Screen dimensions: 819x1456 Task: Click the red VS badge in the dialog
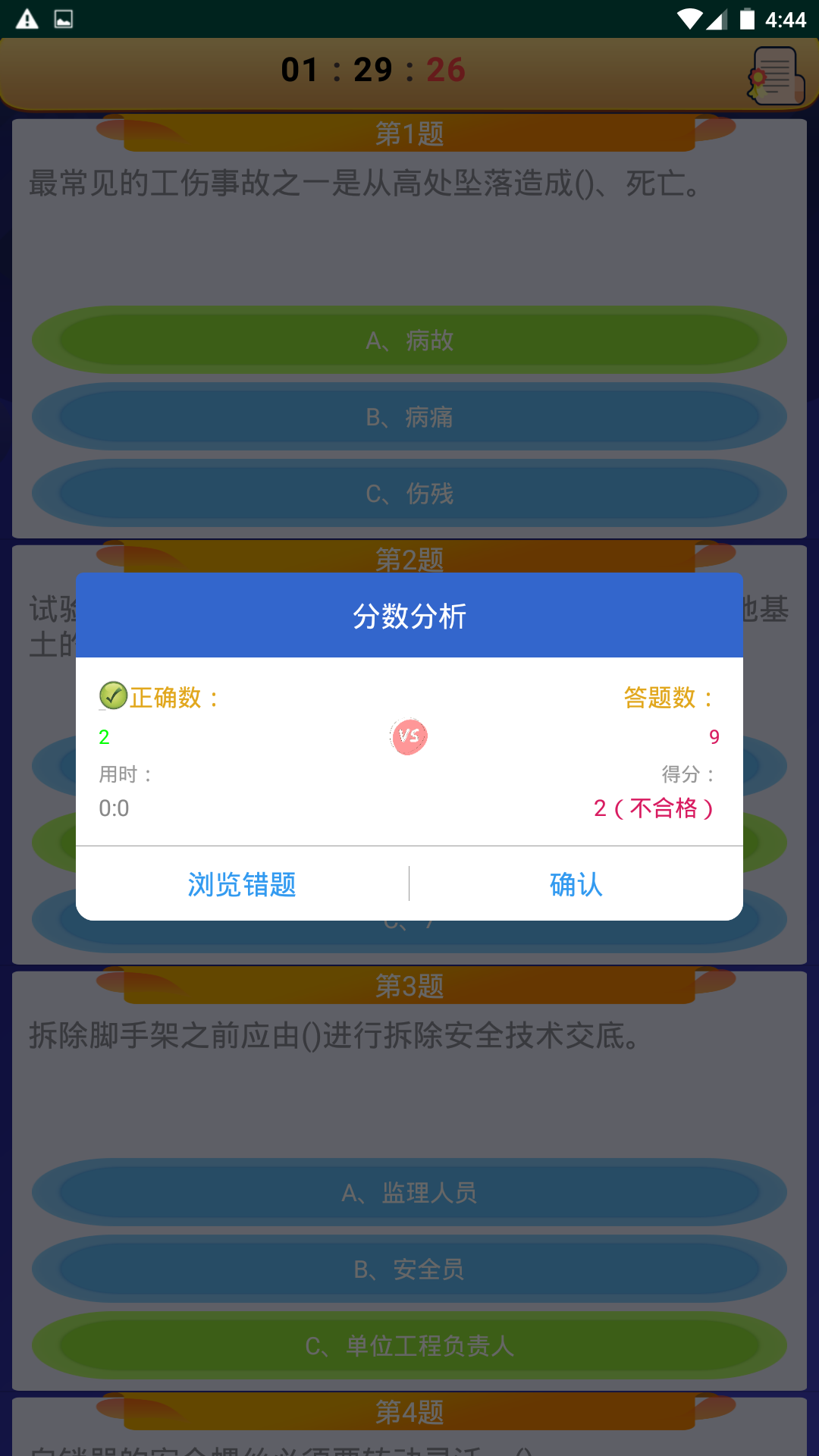coord(409,736)
